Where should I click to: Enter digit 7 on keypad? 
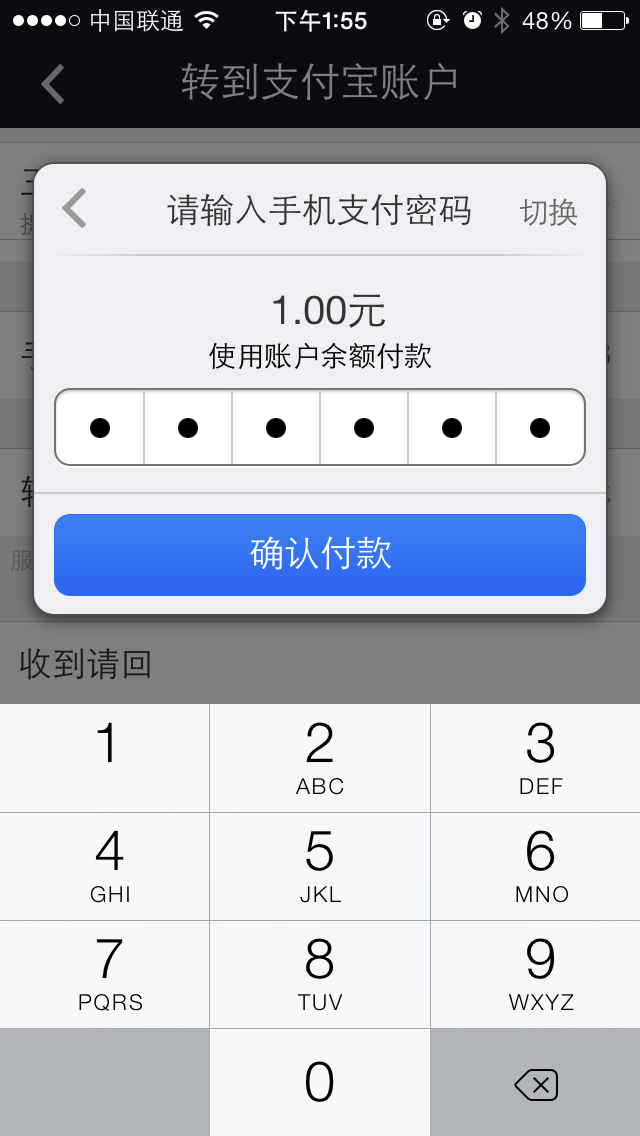[x=105, y=974]
